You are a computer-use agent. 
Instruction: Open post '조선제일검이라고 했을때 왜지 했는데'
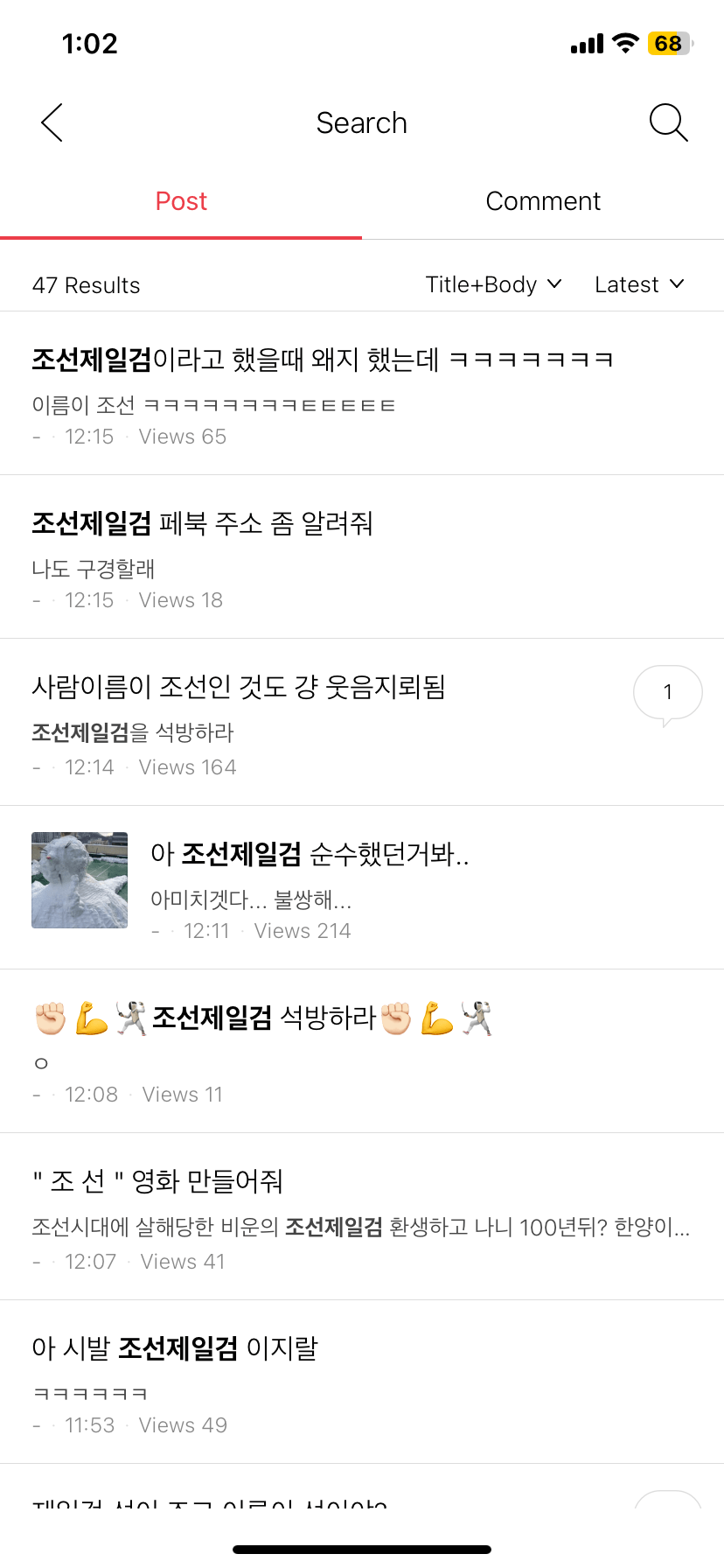[x=322, y=360]
